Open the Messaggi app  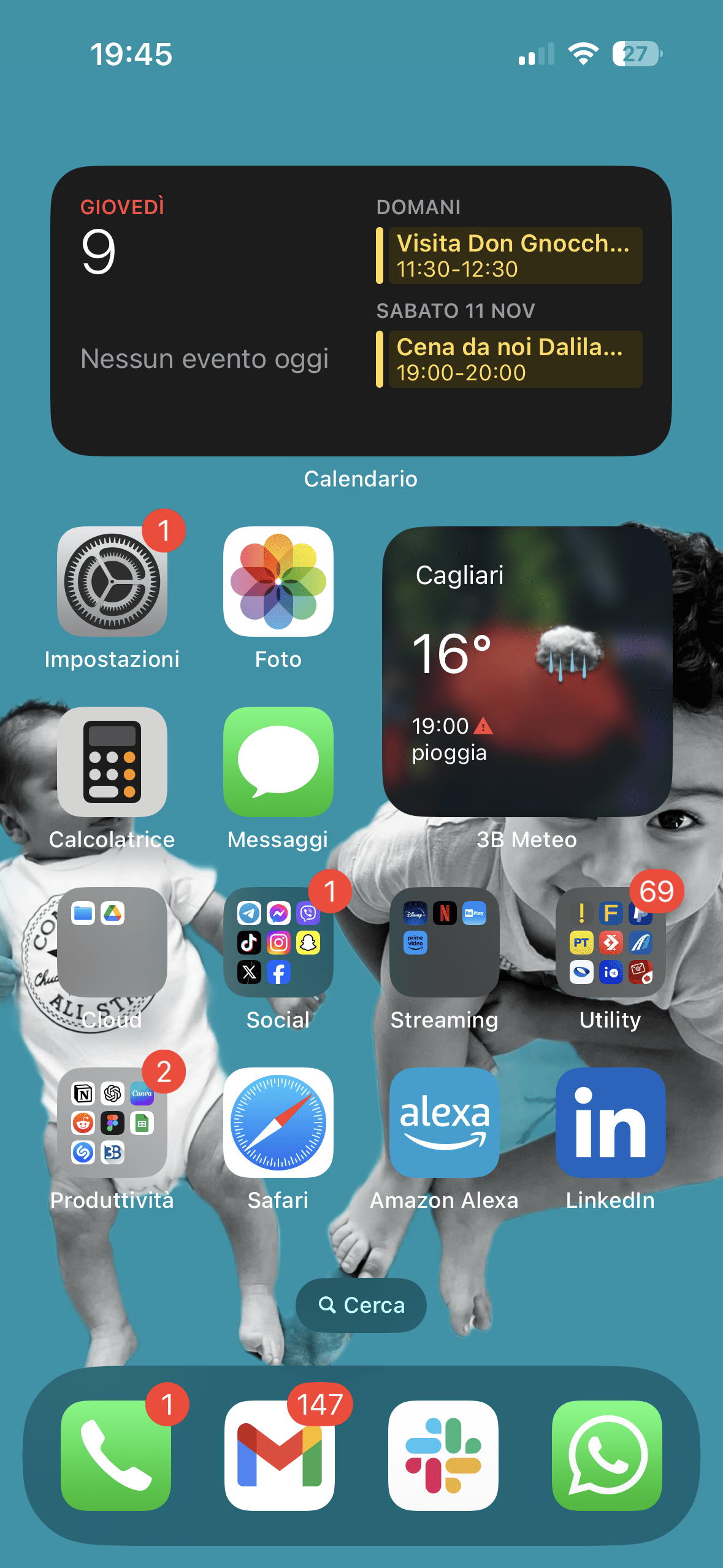click(278, 762)
